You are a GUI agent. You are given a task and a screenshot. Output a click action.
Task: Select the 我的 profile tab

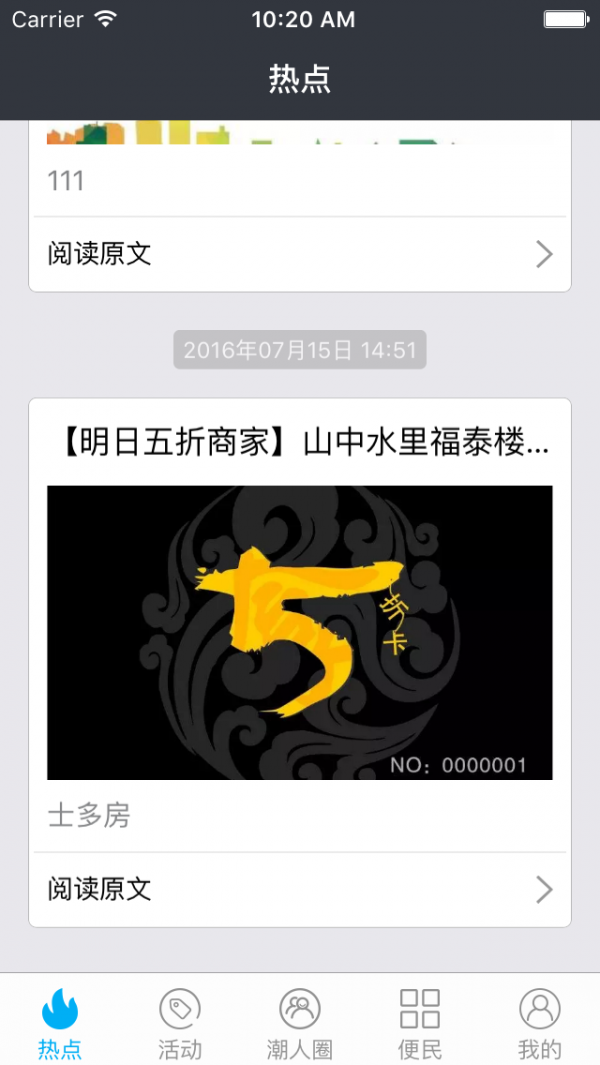coord(540,1022)
